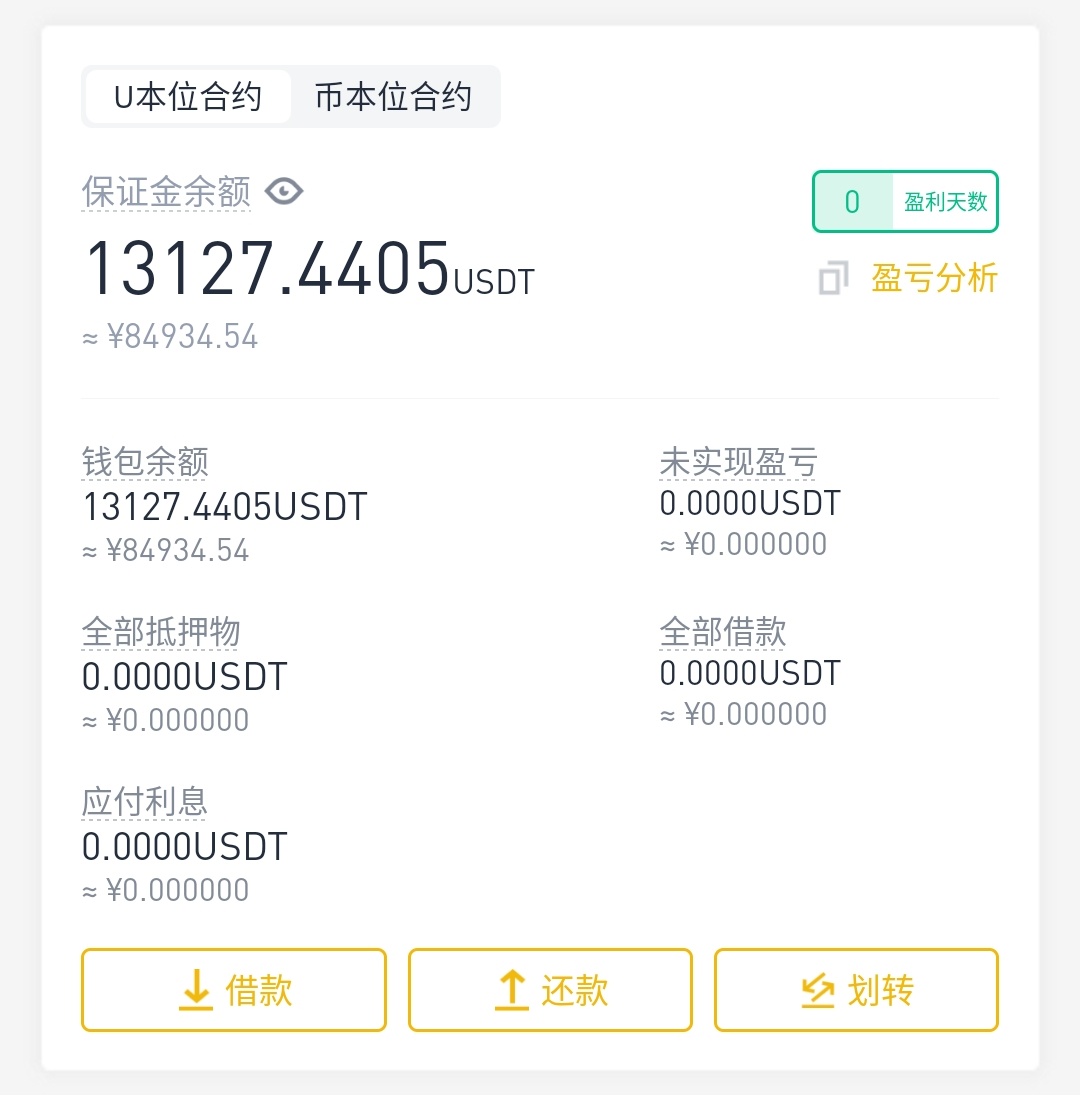
Task: Open 划转 transfer button
Action: (x=856, y=990)
